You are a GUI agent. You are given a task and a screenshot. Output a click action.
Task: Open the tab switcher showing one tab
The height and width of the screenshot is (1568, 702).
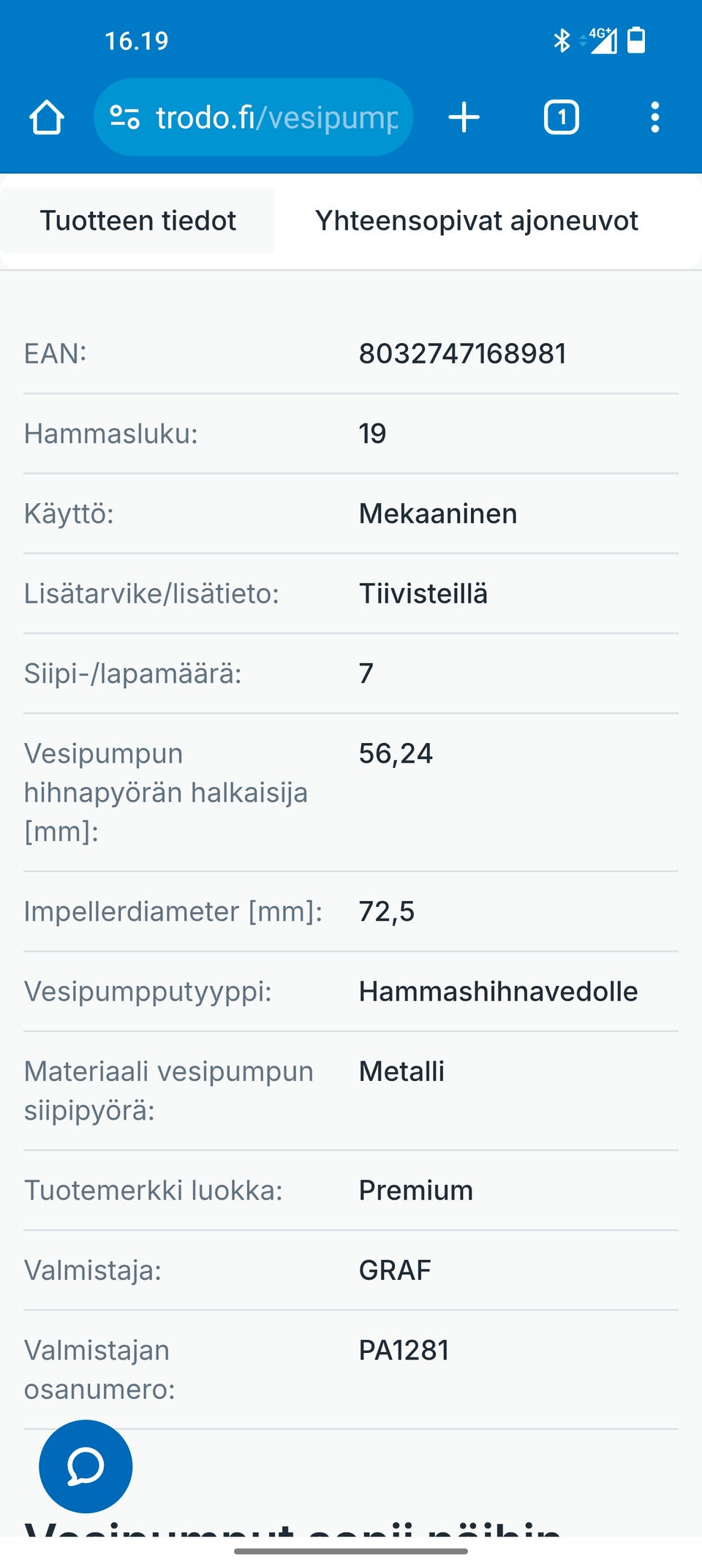pos(561,116)
